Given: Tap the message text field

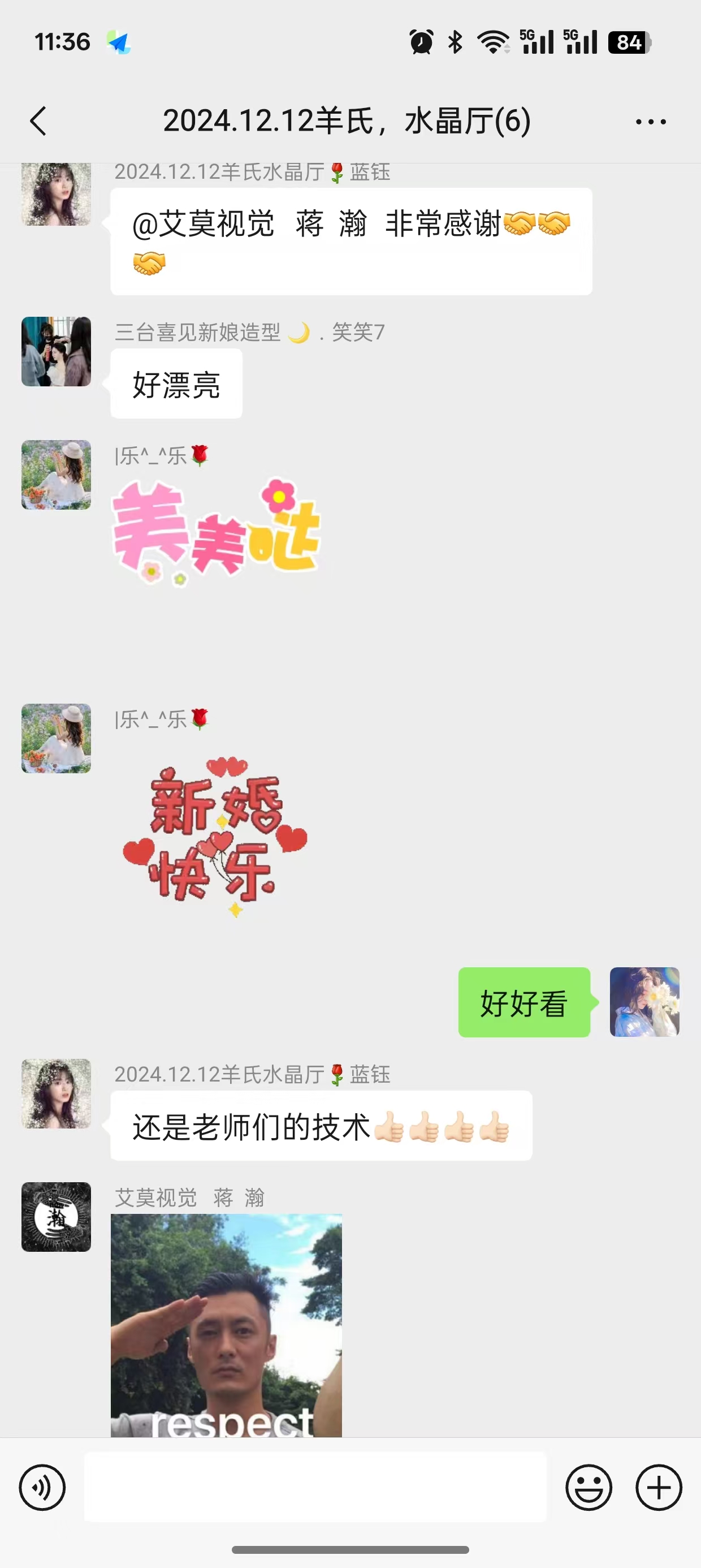Looking at the screenshot, I should pyautogui.click(x=314, y=1487).
